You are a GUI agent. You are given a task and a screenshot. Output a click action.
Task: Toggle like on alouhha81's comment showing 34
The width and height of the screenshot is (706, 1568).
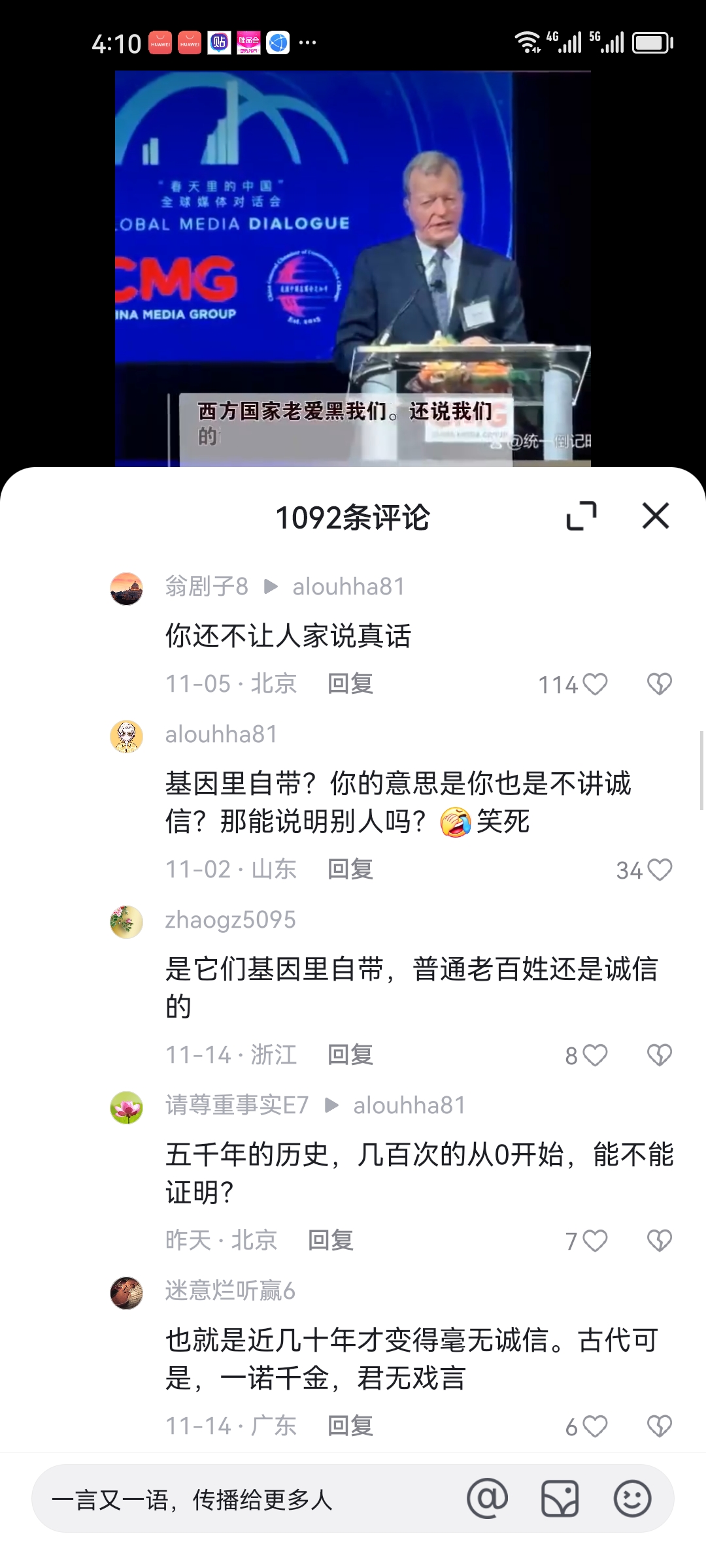click(x=660, y=869)
